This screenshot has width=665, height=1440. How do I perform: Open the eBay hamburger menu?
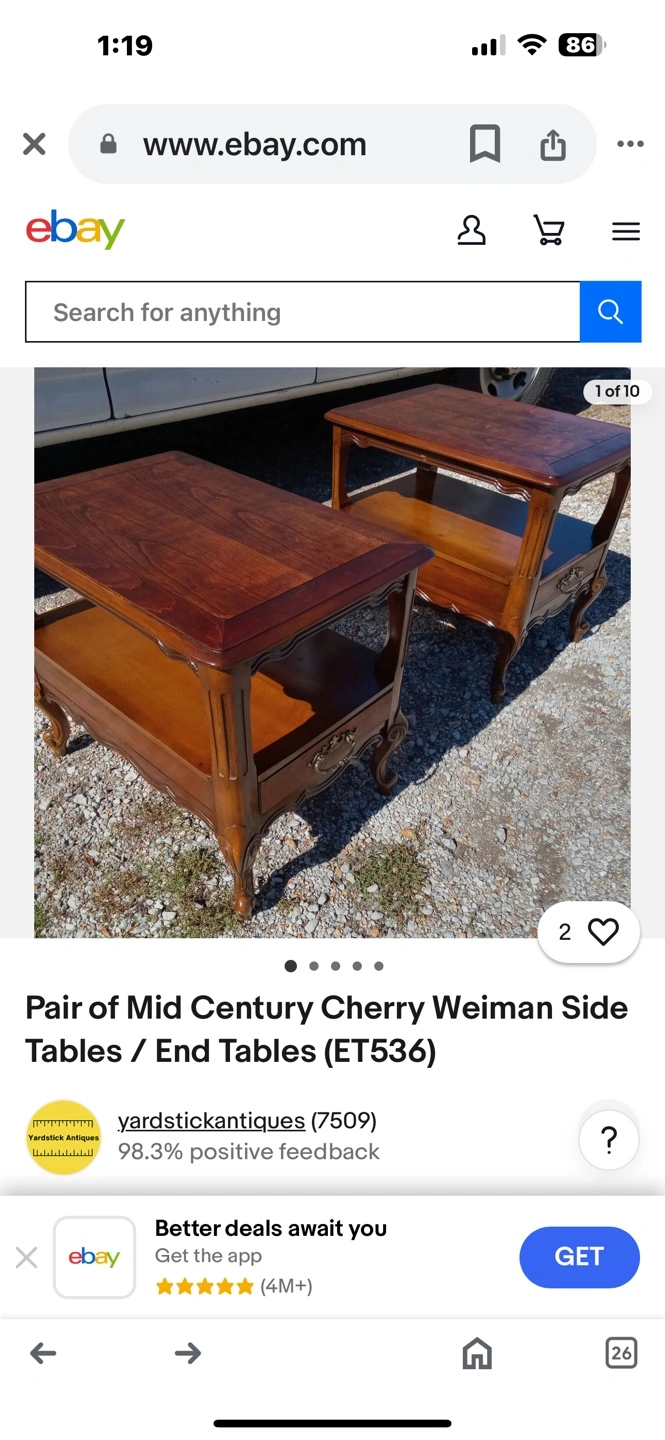626,232
